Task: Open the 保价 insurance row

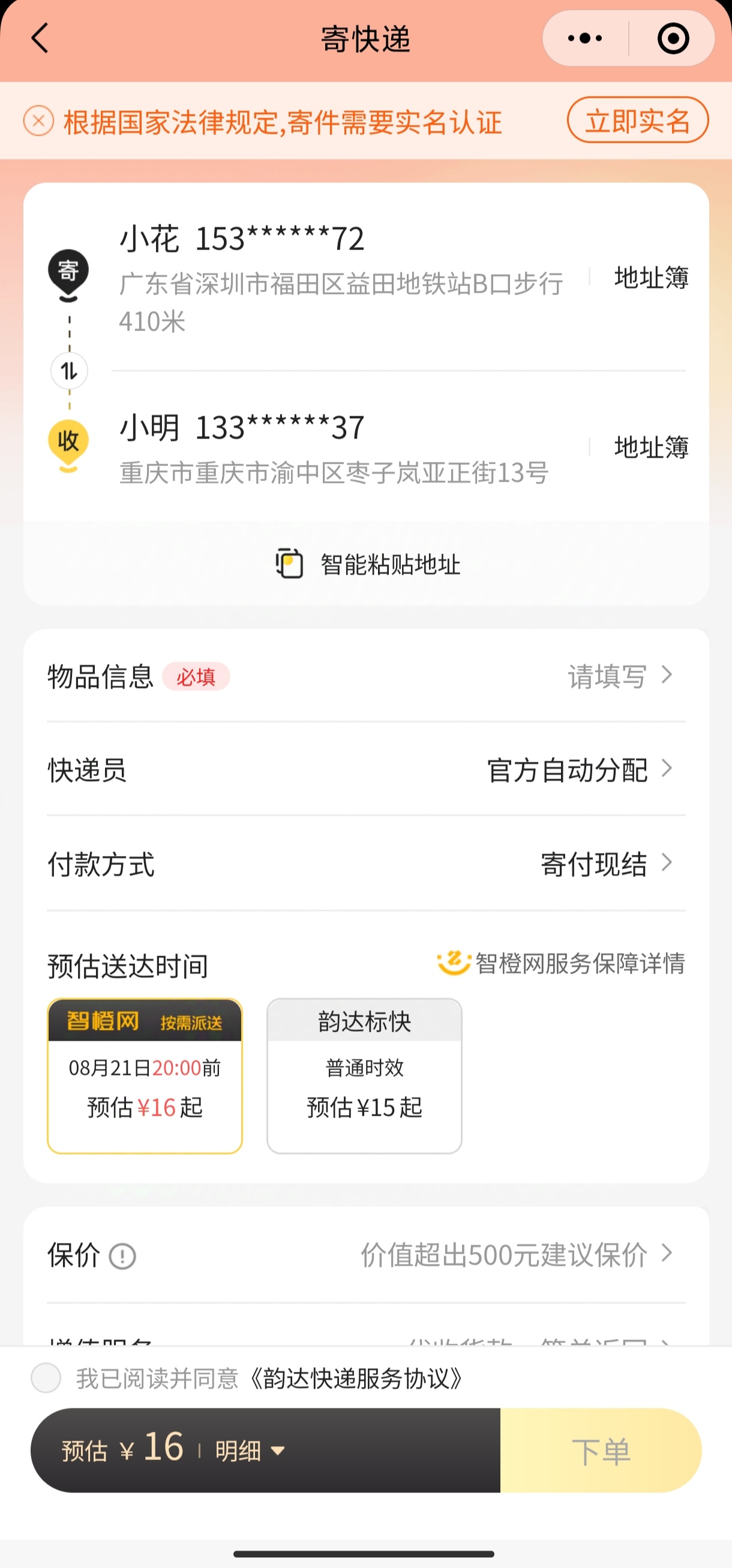Action: click(x=365, y=1254)
